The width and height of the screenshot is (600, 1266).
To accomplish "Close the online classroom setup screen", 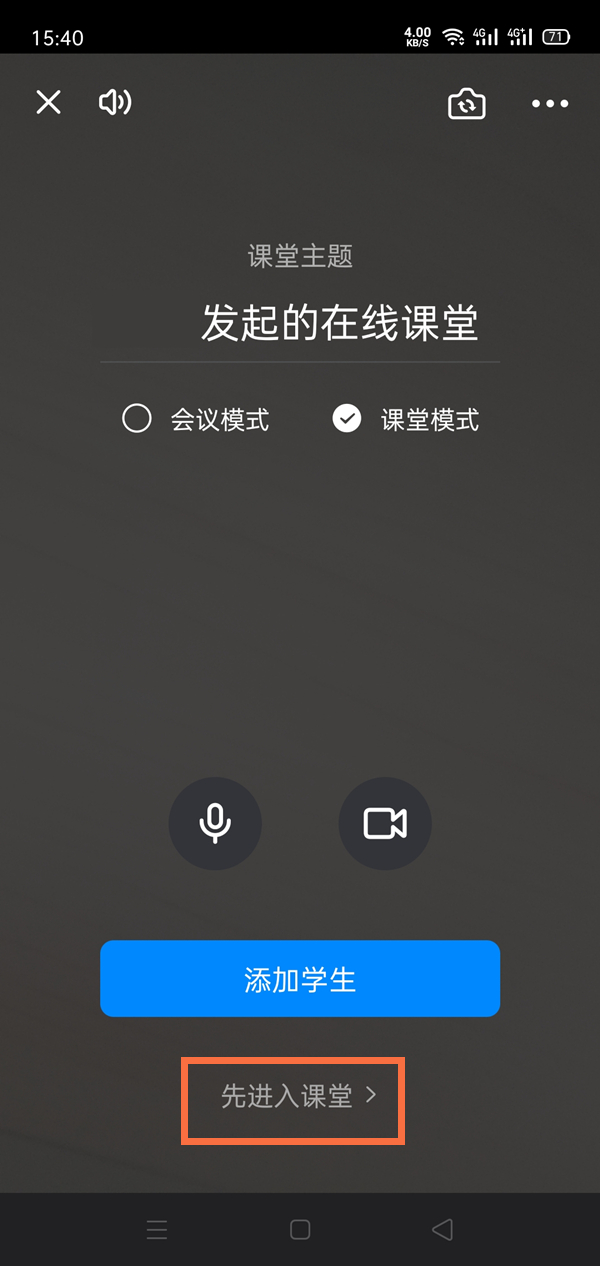I will coord(48,102).
